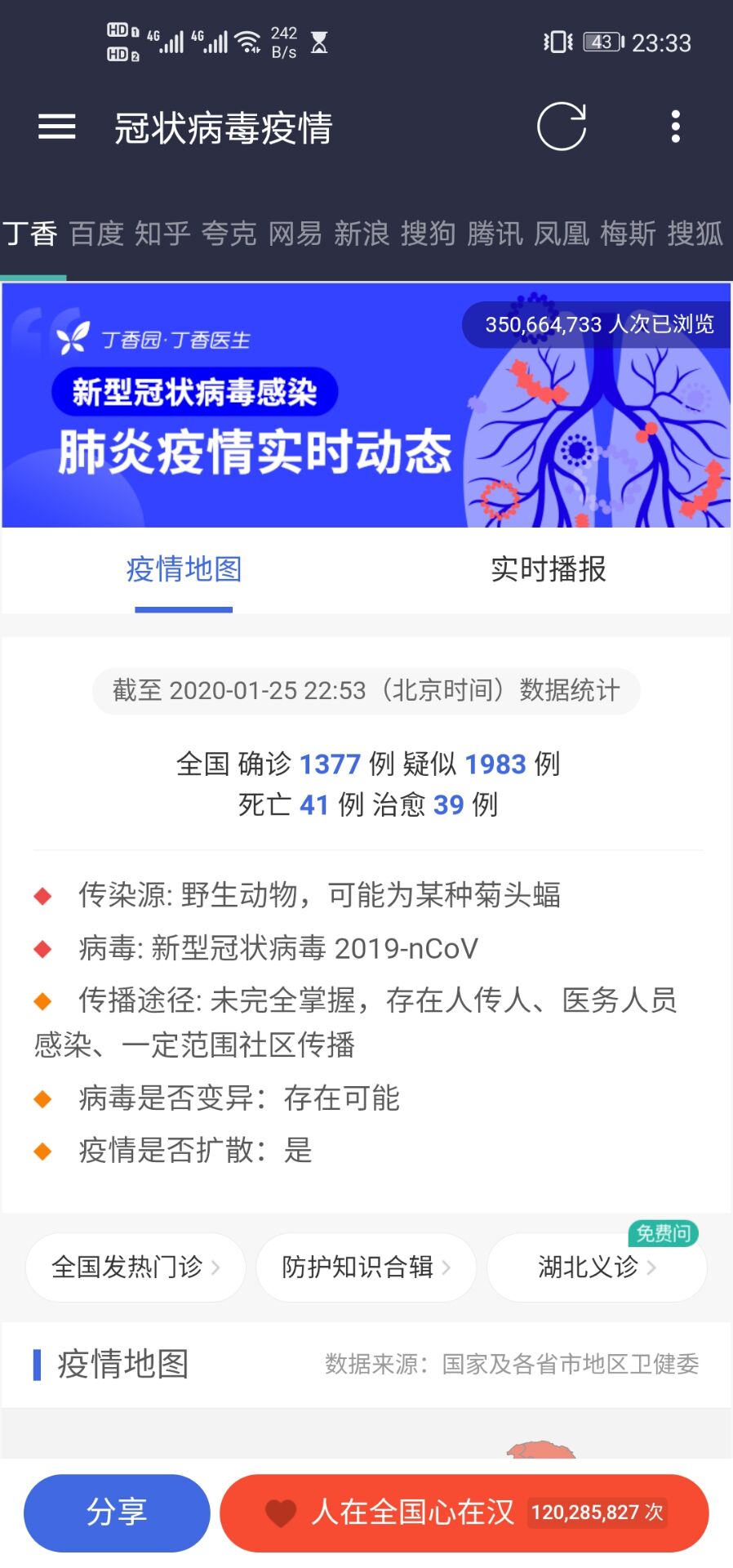Select the 疫情地图 tab under the banner
This screenshot has width=733, height=1568.
[184, 569]
